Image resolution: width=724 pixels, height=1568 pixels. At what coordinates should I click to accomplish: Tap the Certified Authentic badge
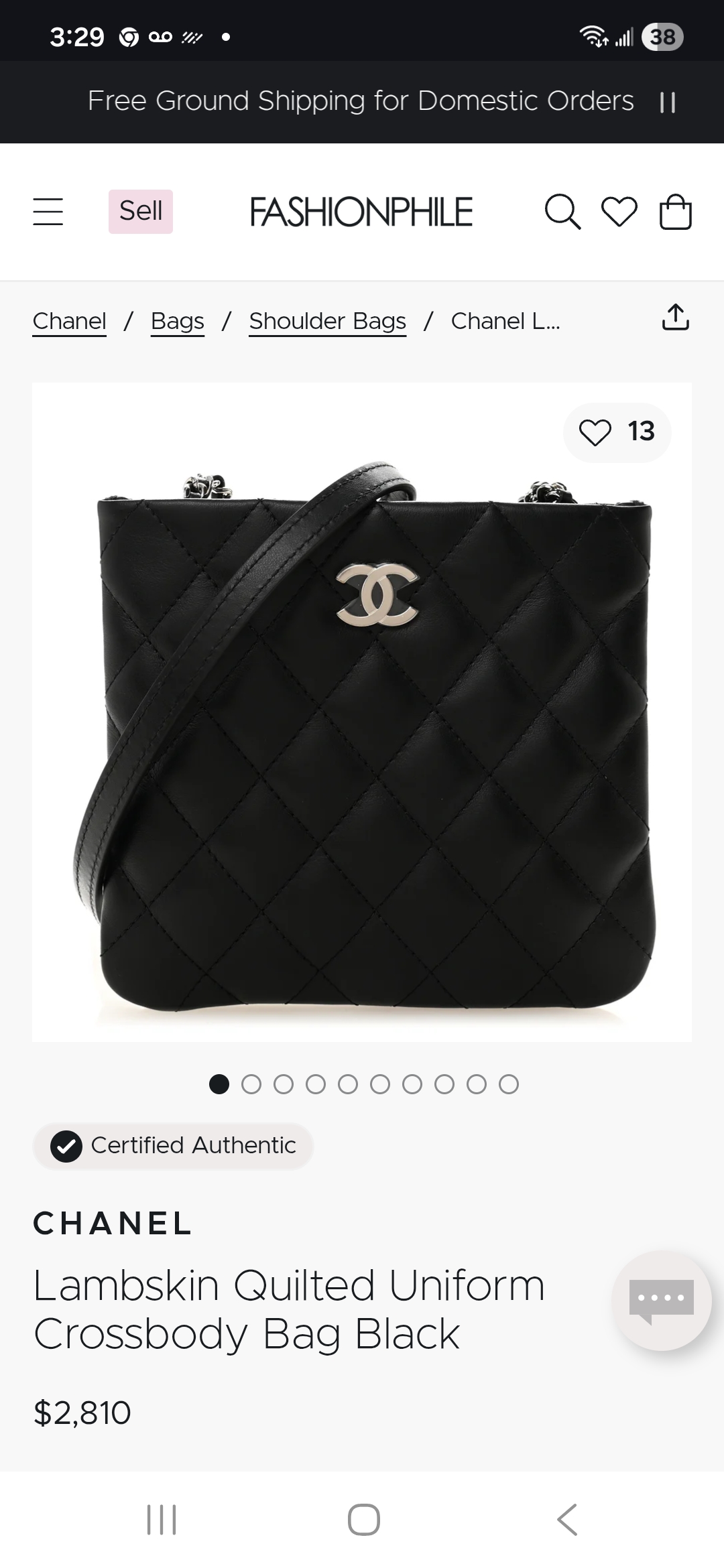pyautogui.click(x=174, y=1146)
